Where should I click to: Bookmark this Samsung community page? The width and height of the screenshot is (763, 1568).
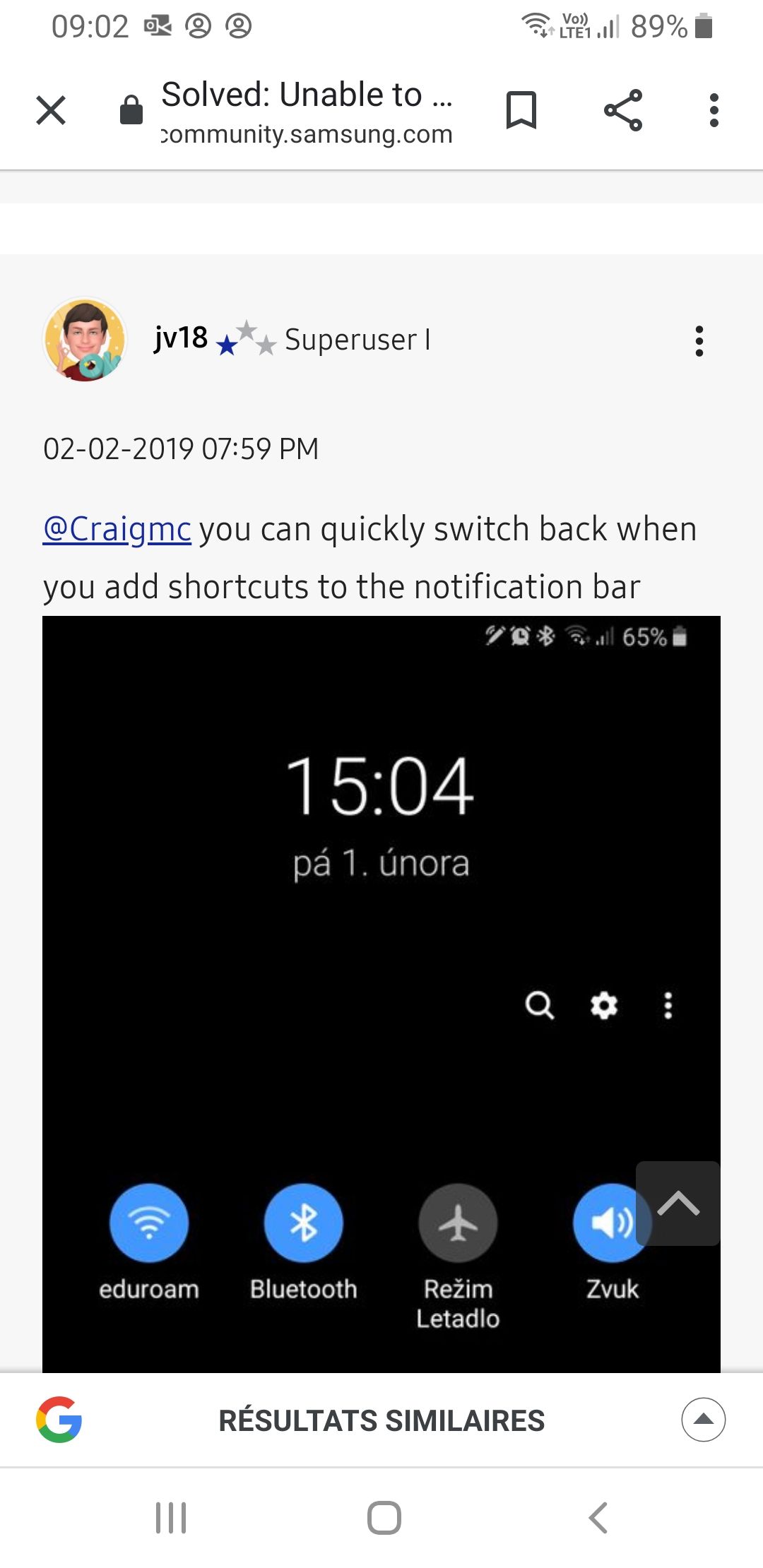click(x=521, y=110)
